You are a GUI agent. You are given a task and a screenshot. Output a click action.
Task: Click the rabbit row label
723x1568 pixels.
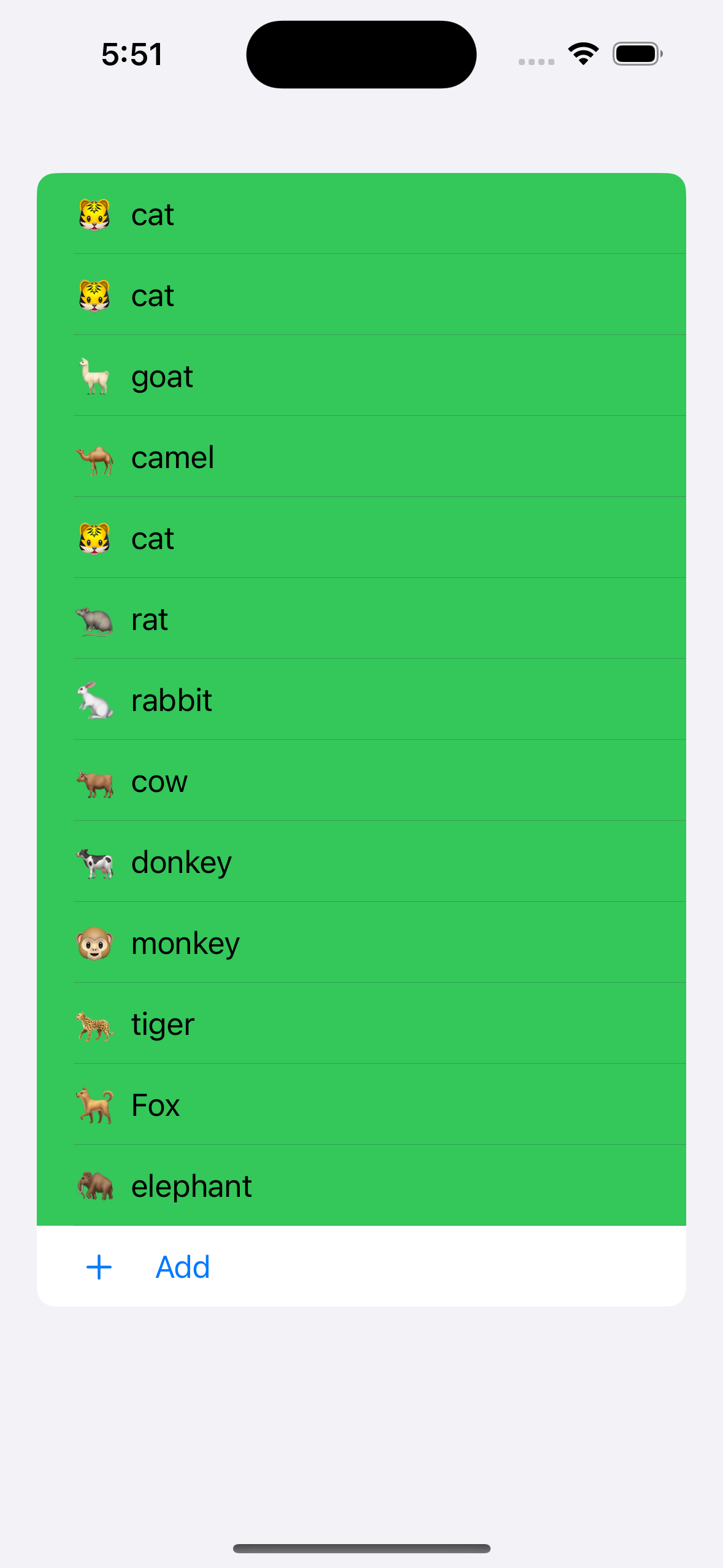[172, 700]
